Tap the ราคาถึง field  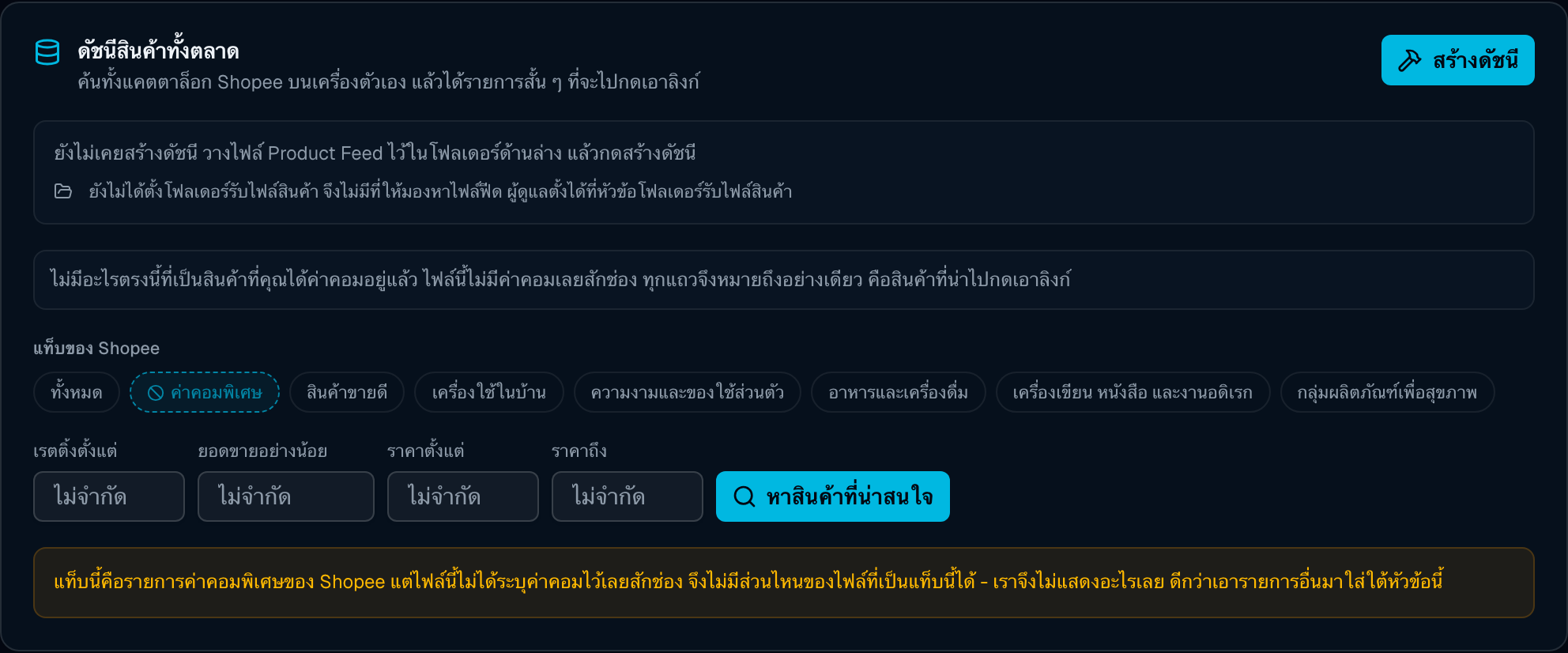point(628,496)
